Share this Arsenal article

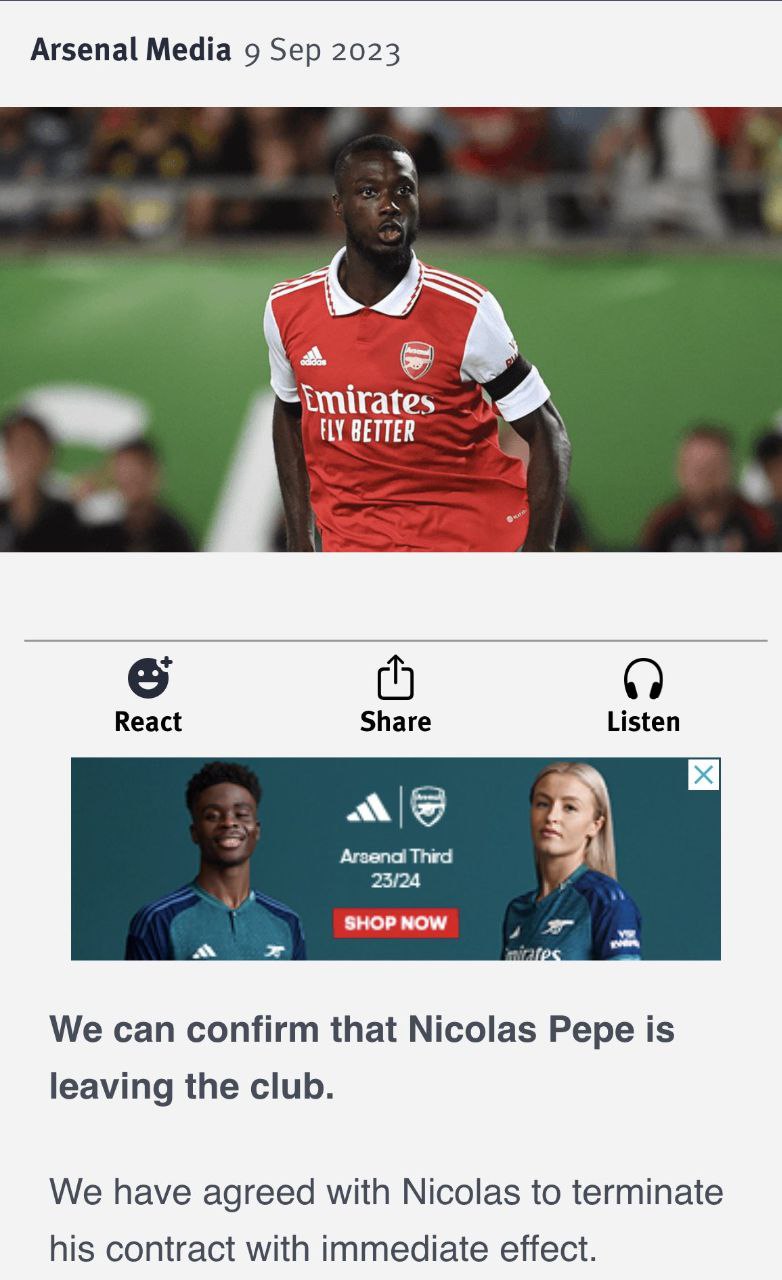coord(395,695)
